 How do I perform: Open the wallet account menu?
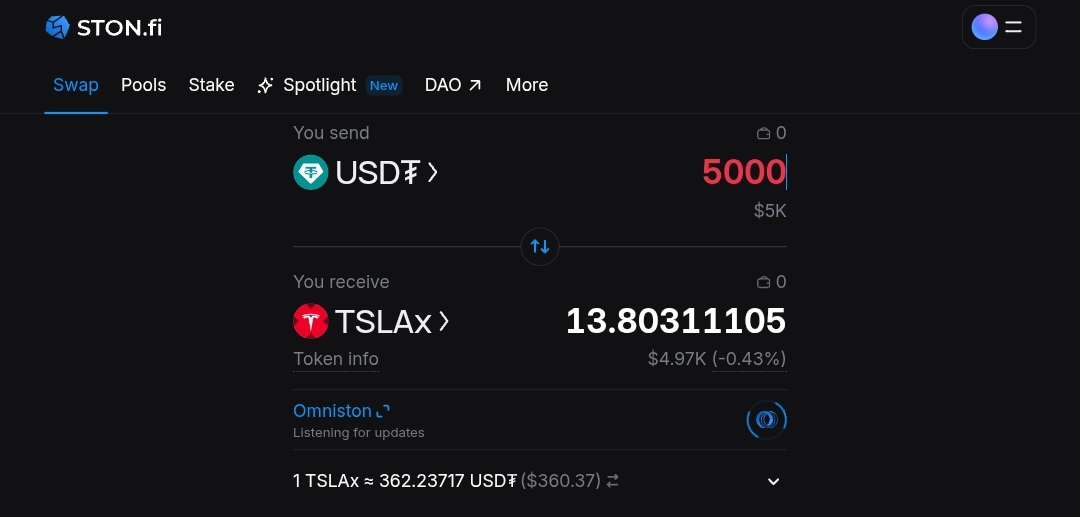998,28
